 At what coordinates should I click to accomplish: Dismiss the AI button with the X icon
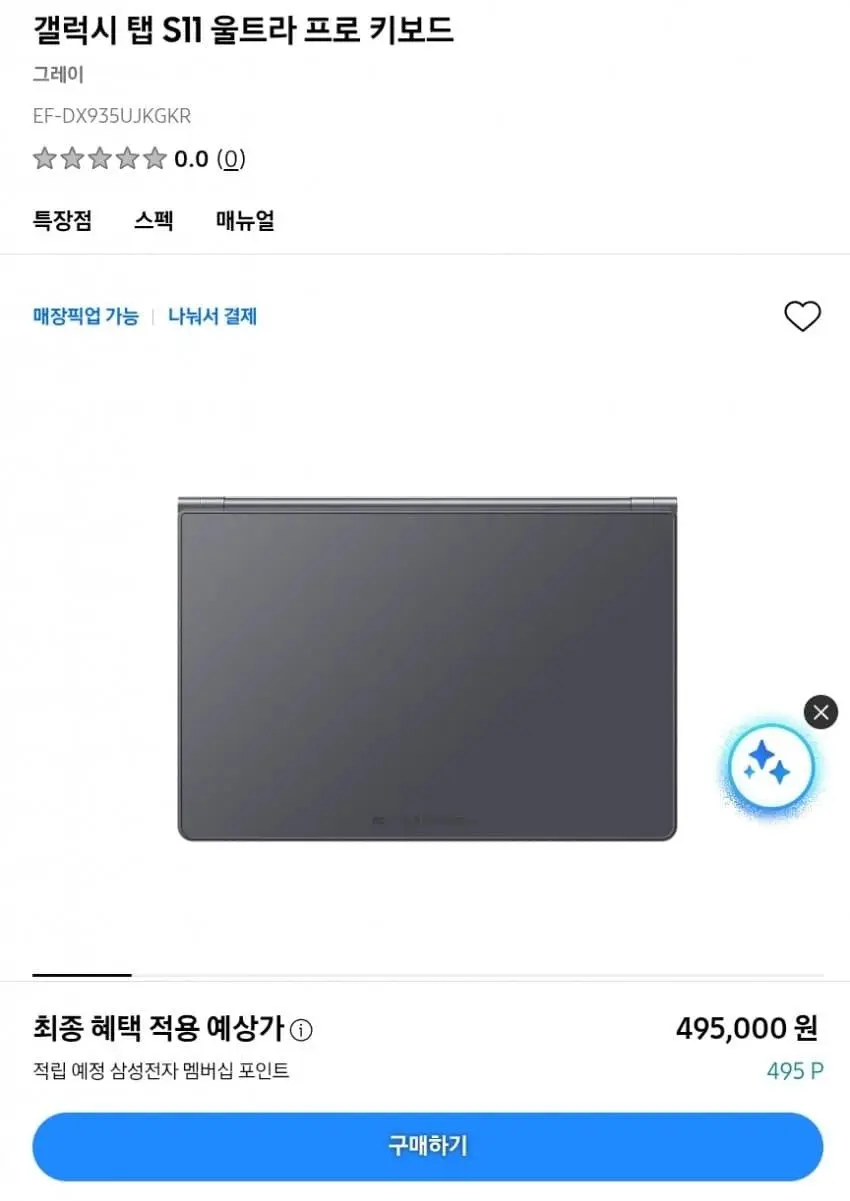(x=820, y=712)
